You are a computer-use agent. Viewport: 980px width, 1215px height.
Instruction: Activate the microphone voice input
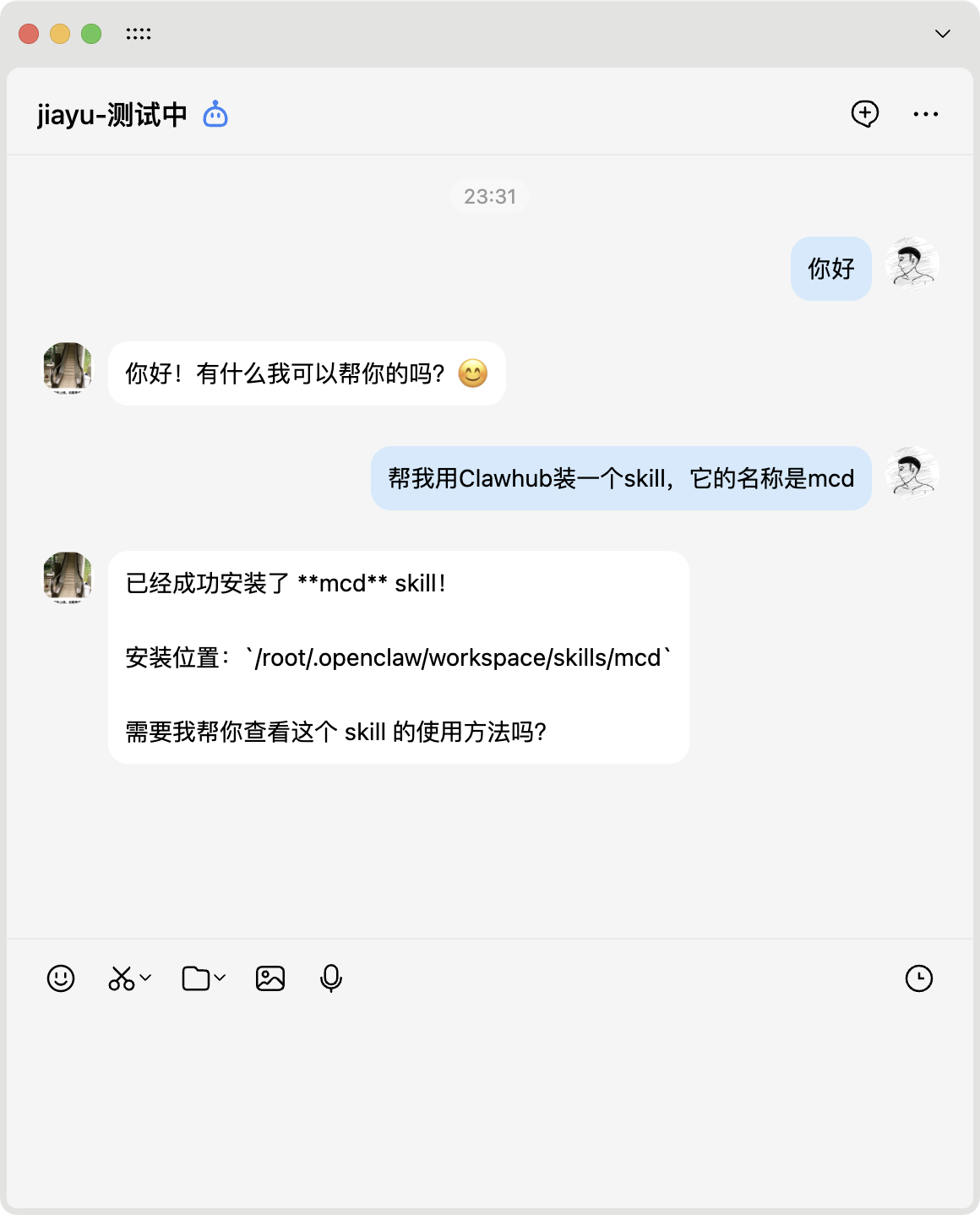click(330, 978)
